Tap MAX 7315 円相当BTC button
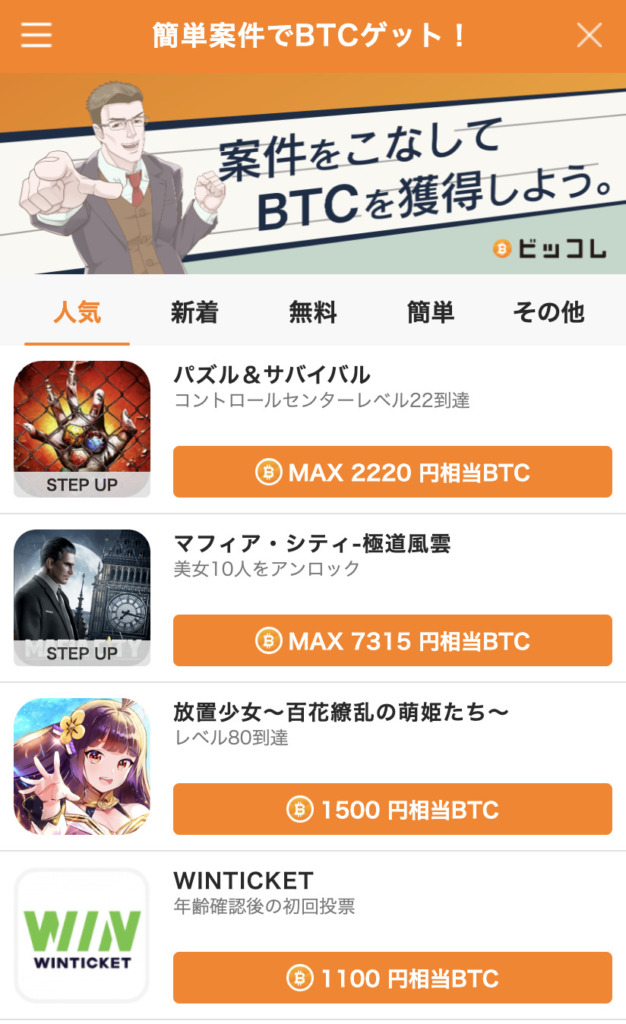This screenshot has width=626, height=1024. tap(392, 641)
